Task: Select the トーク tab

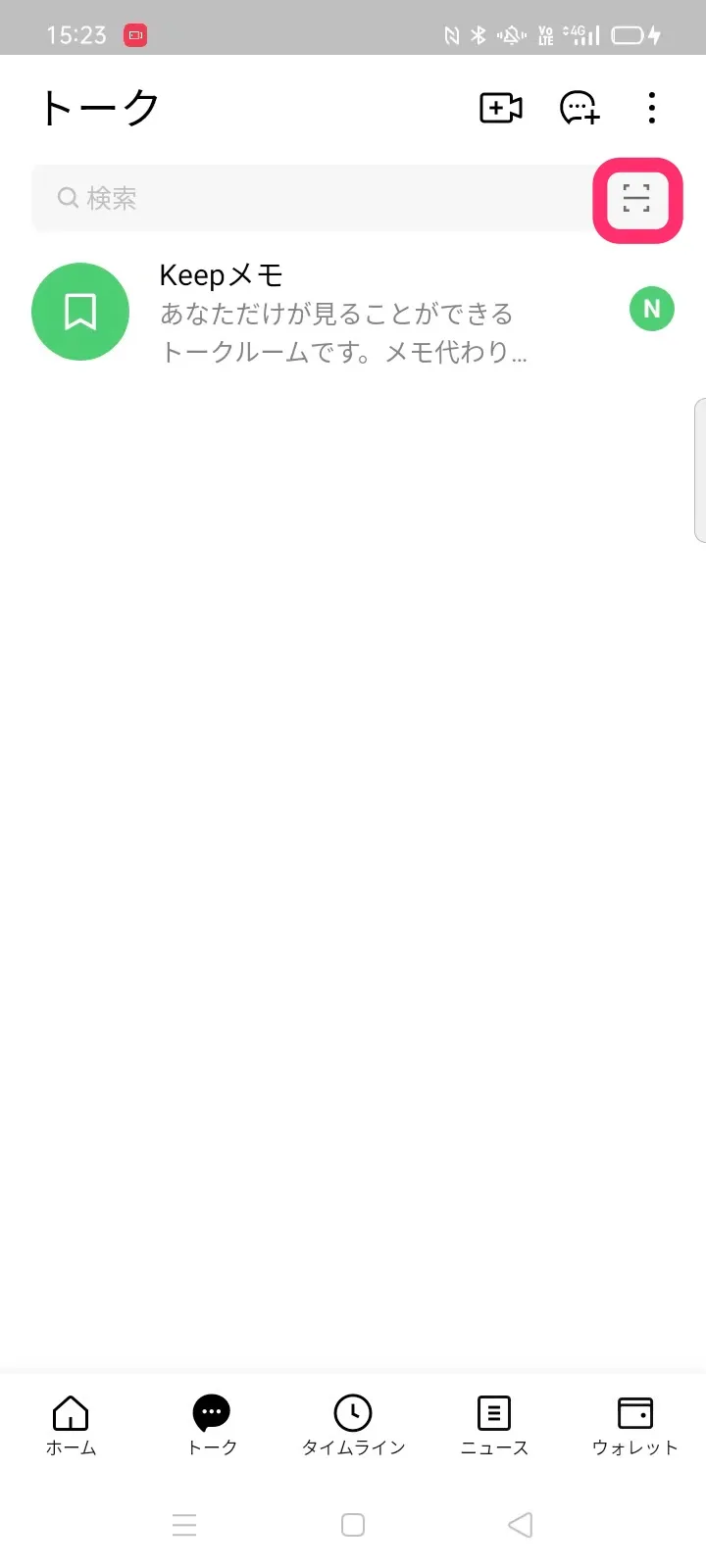Action: [x=212, y=1426]
